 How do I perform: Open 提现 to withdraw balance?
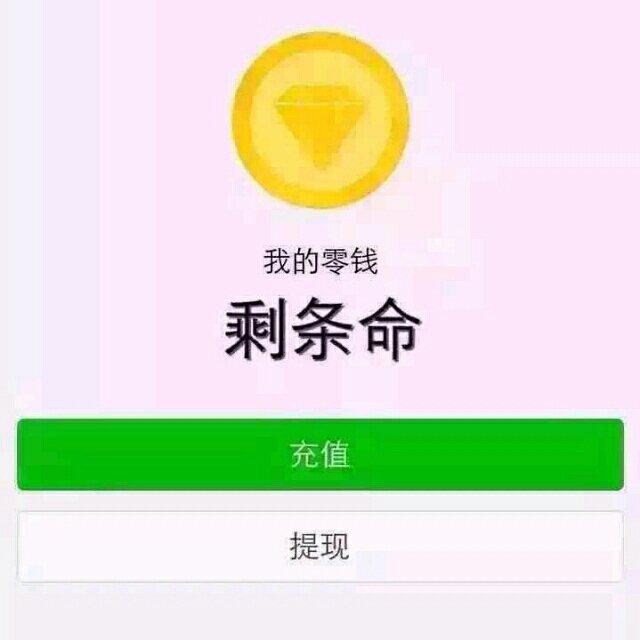pyautogui.click(x=320, y=546)
